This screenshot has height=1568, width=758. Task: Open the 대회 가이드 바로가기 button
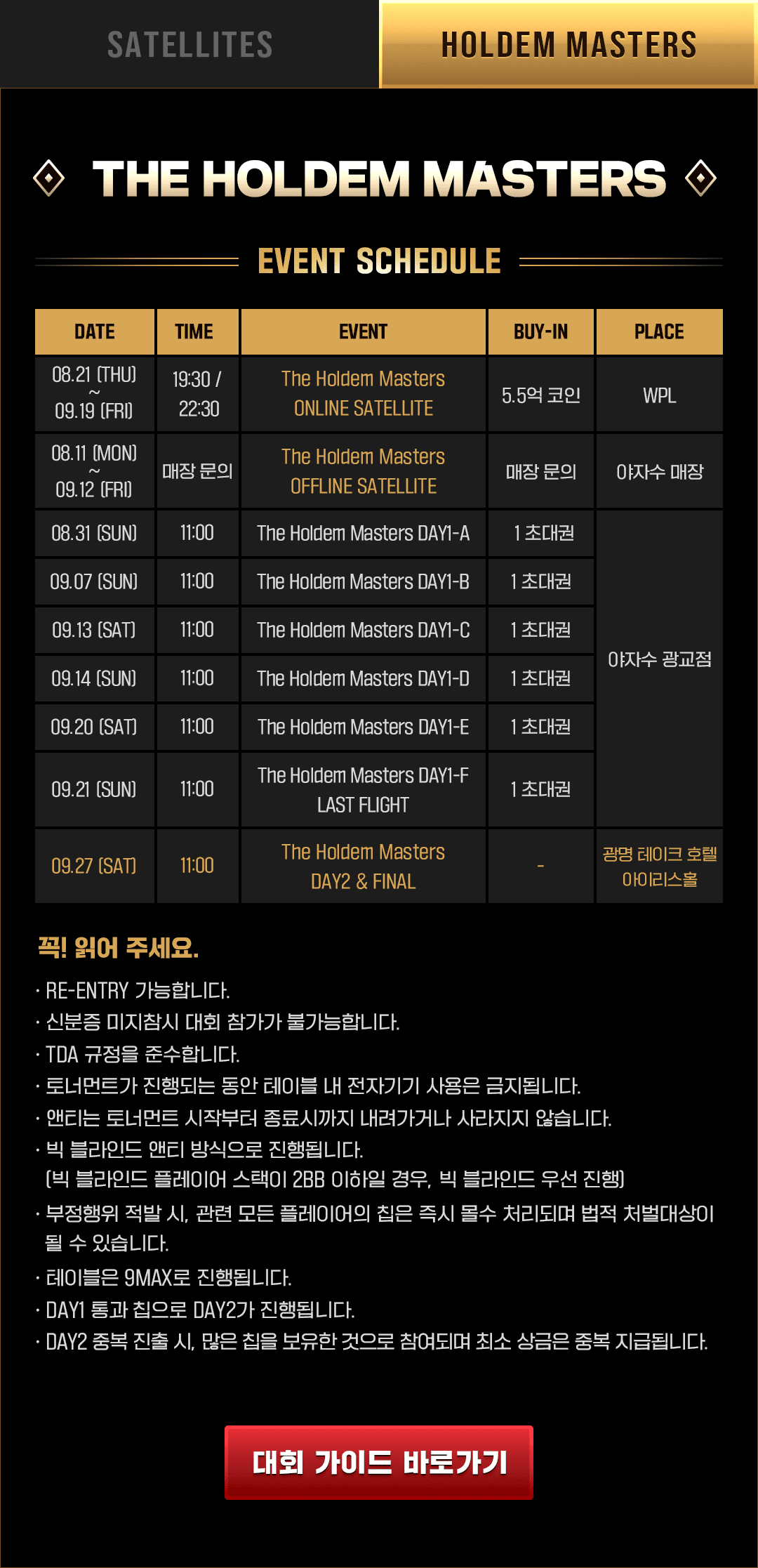[379, 1463]
